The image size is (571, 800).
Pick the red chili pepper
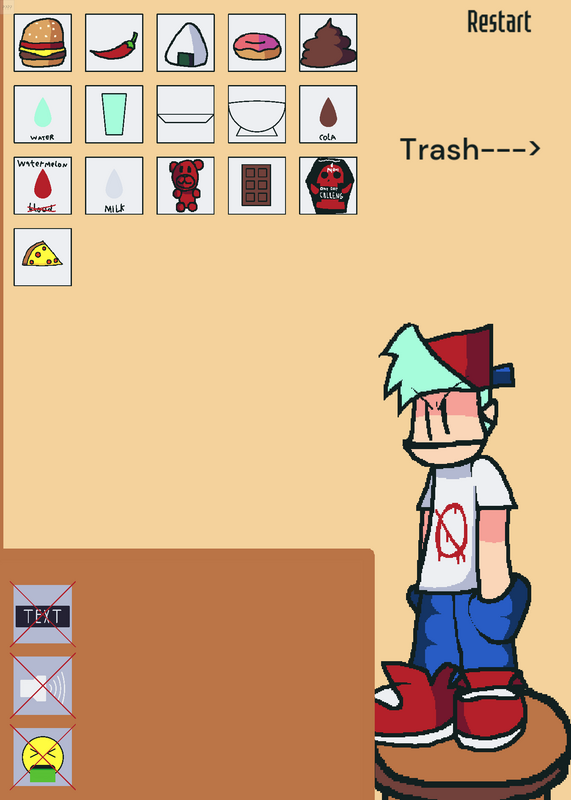tap(114, 43)
